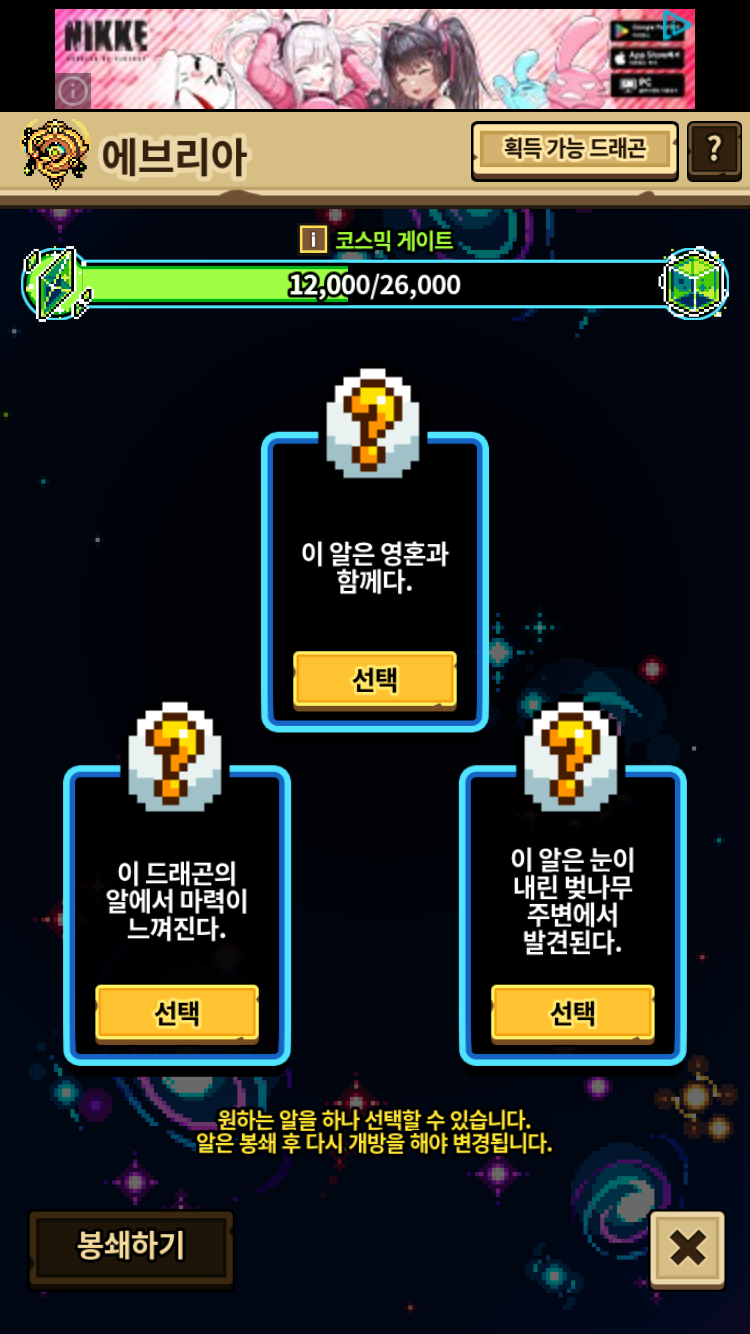
Task: Open the 획득 가능 드래곤 list
Action: coord(574,150)
